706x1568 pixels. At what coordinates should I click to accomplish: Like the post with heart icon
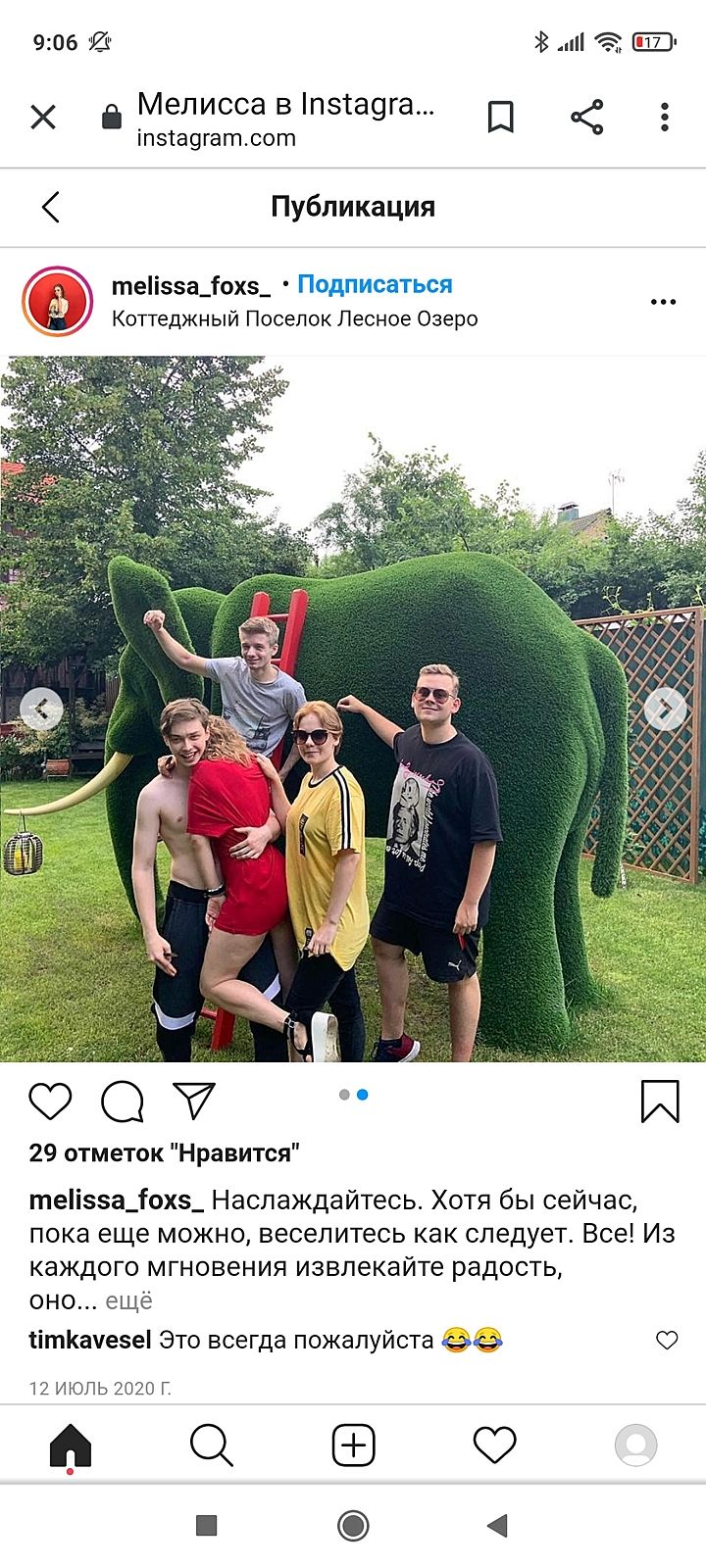point(50,1102)
